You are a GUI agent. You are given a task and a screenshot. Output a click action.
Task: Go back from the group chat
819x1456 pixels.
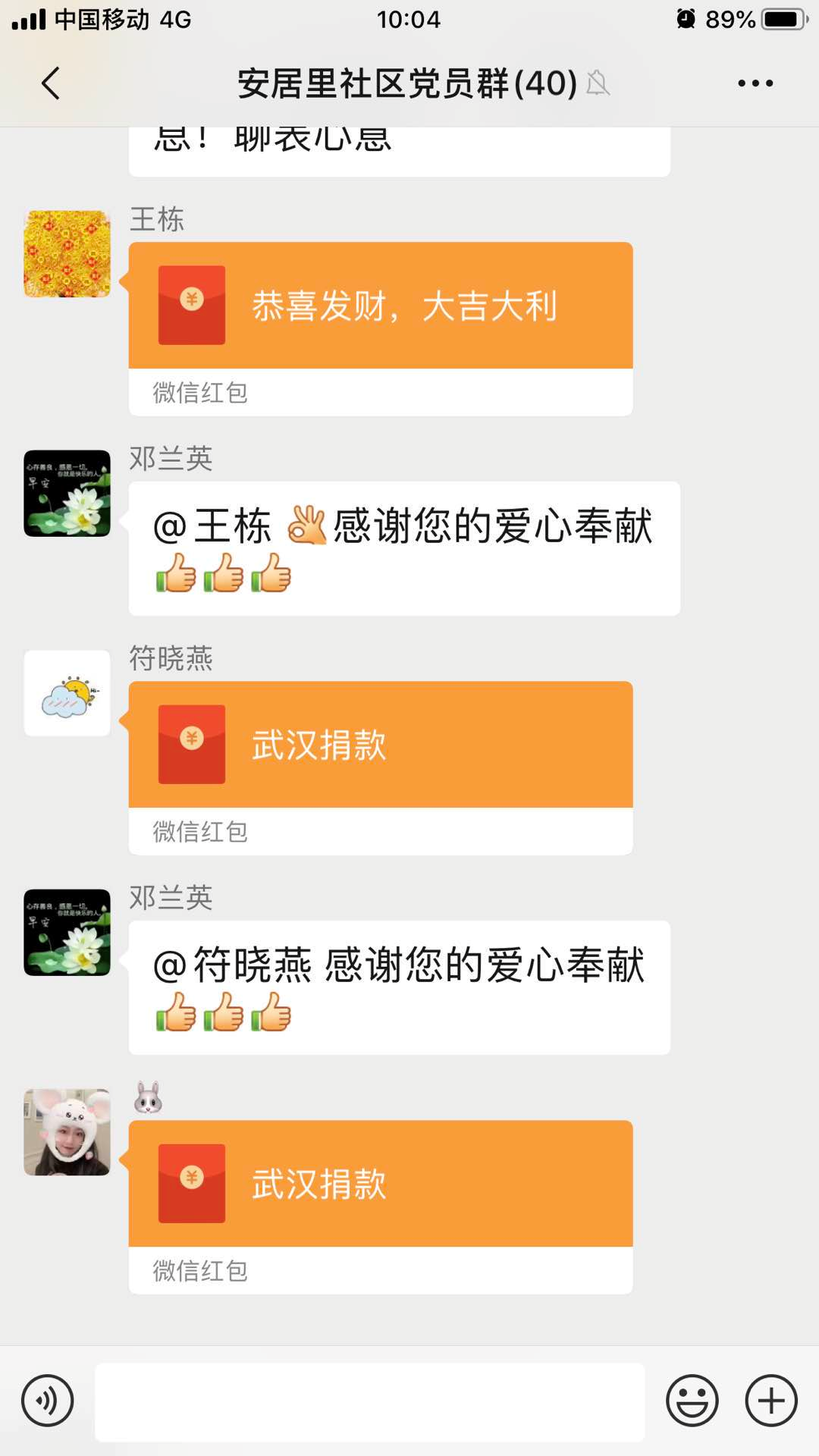[x=50, y=83]
